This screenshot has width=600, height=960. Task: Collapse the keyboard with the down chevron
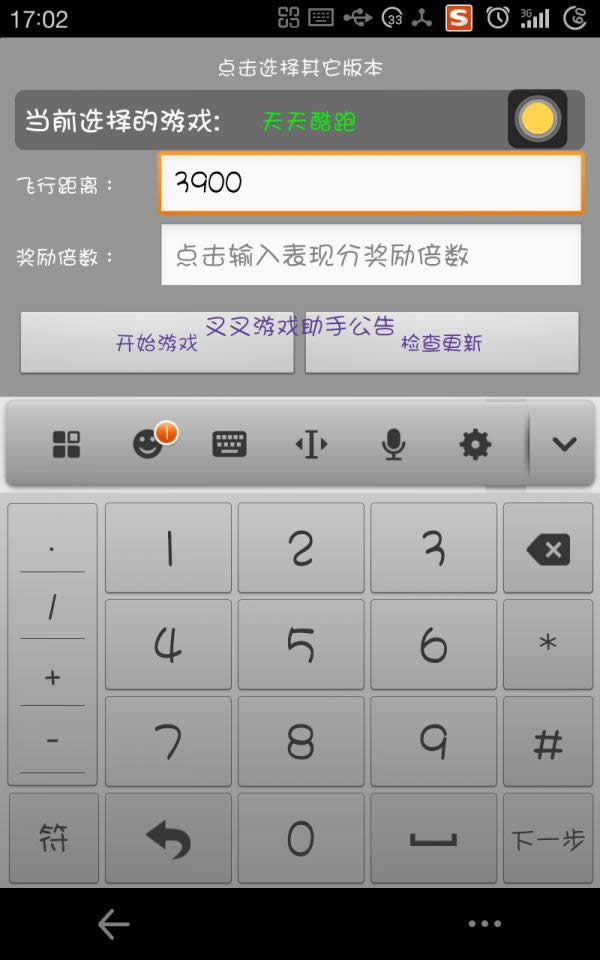[x=564, y=444]
